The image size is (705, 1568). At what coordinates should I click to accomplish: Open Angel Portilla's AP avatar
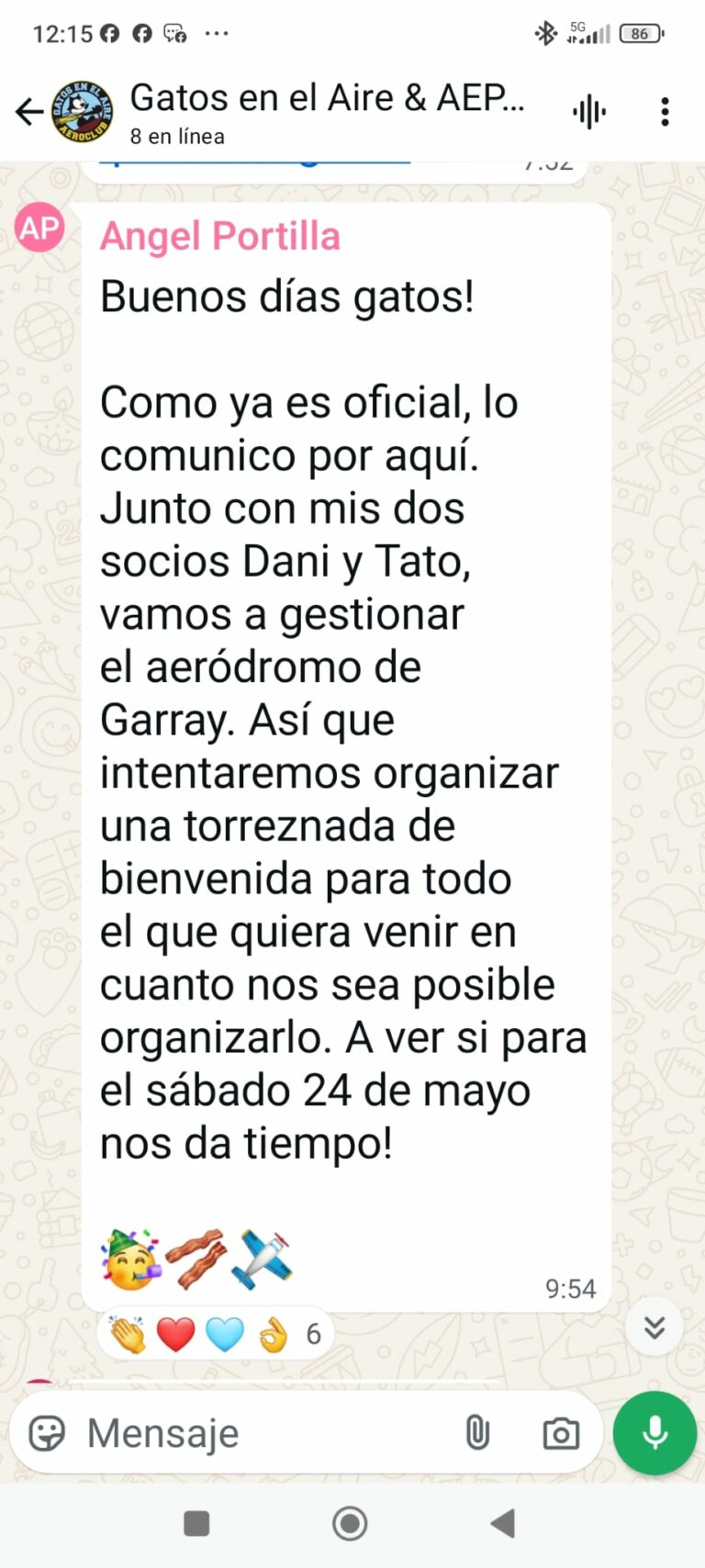pyautogui.click(x=39, y=228)
